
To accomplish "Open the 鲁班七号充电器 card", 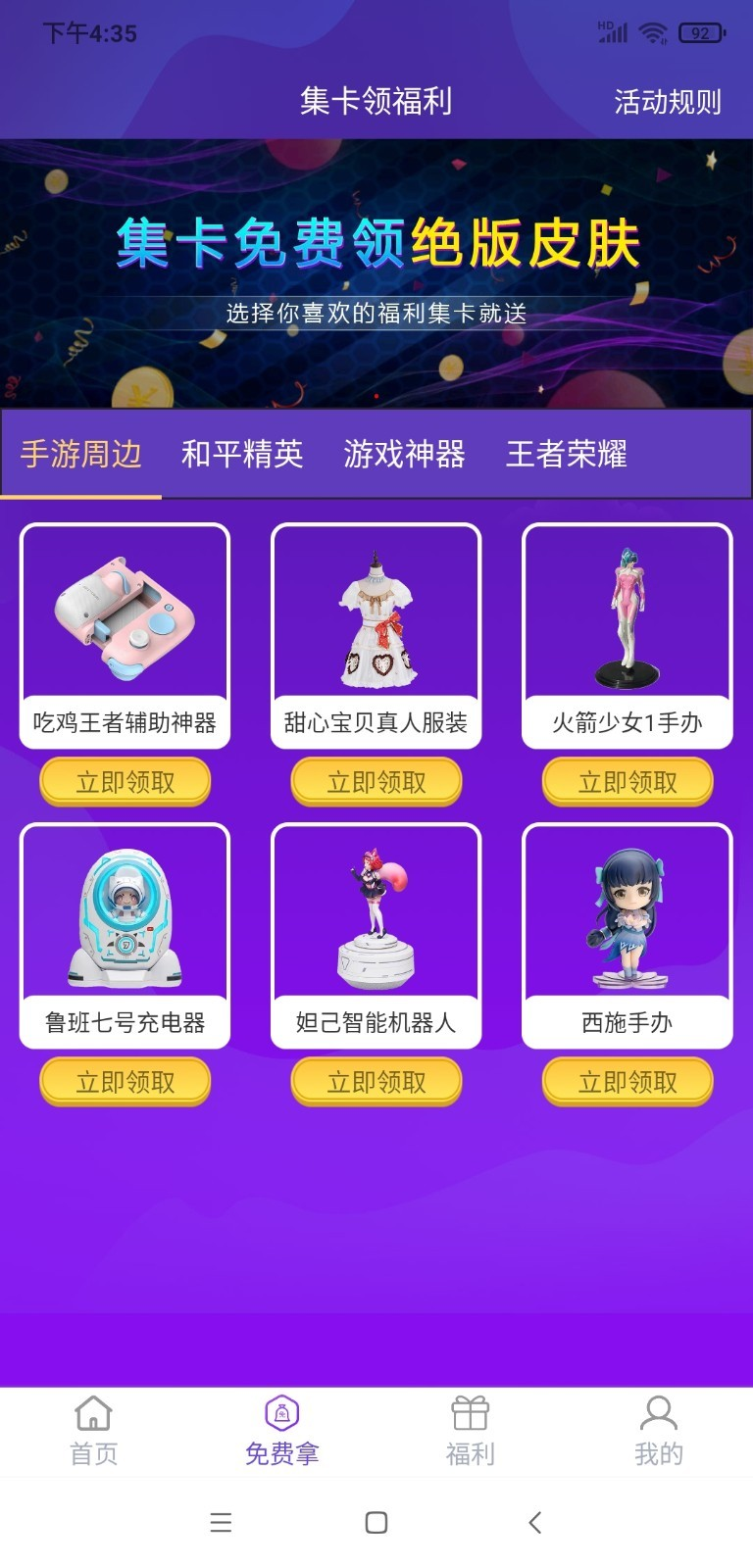I will tap(125, 935).
